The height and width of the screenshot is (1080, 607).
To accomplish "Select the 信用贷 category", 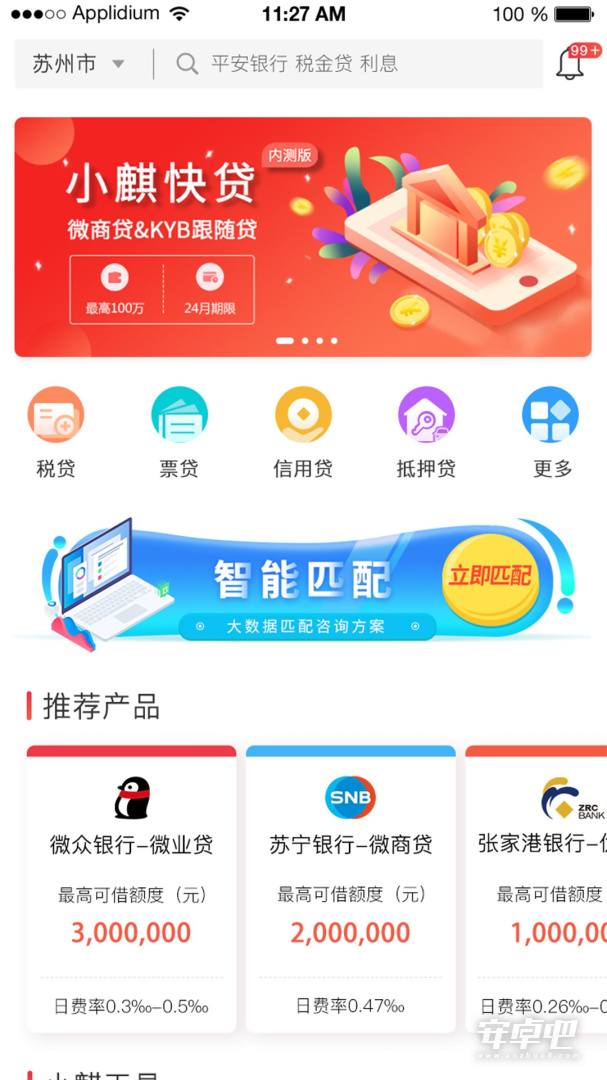I will point(303,433).
